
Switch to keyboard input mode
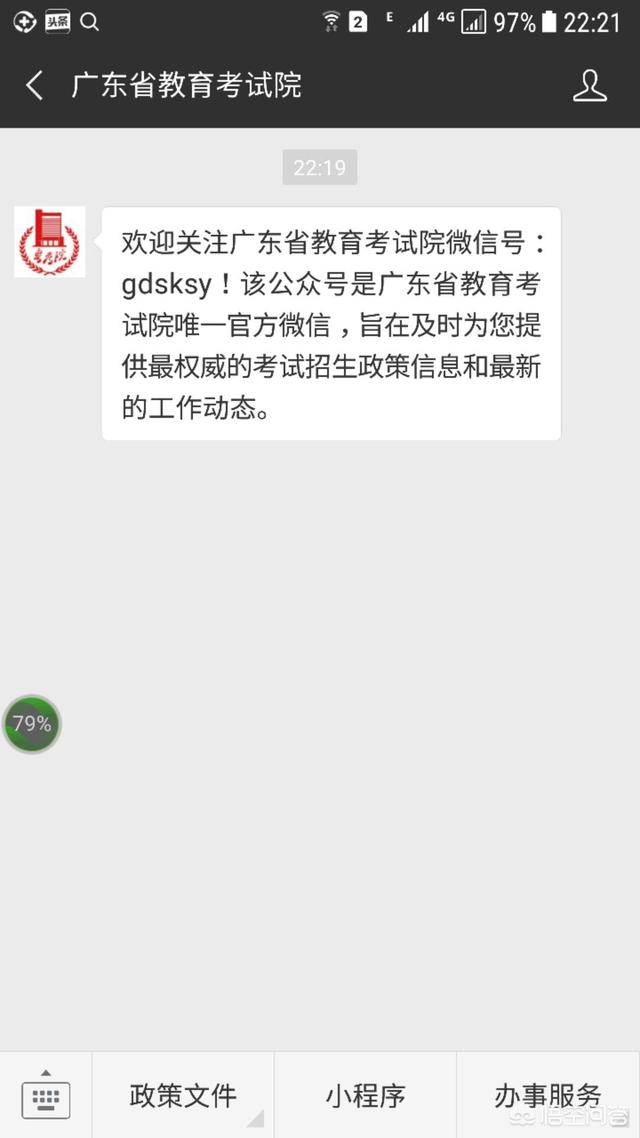[x=46, y=1094]
